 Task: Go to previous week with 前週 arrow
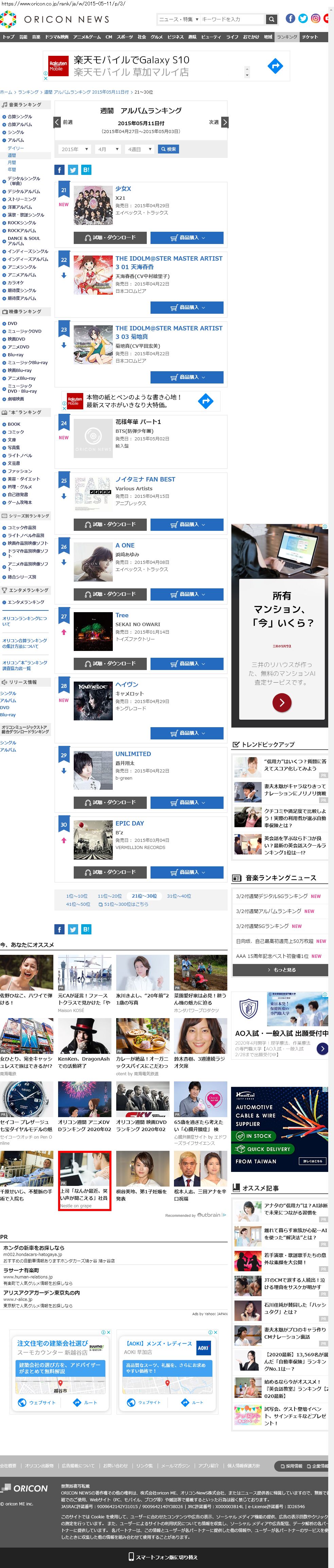[x=58, y=122]
